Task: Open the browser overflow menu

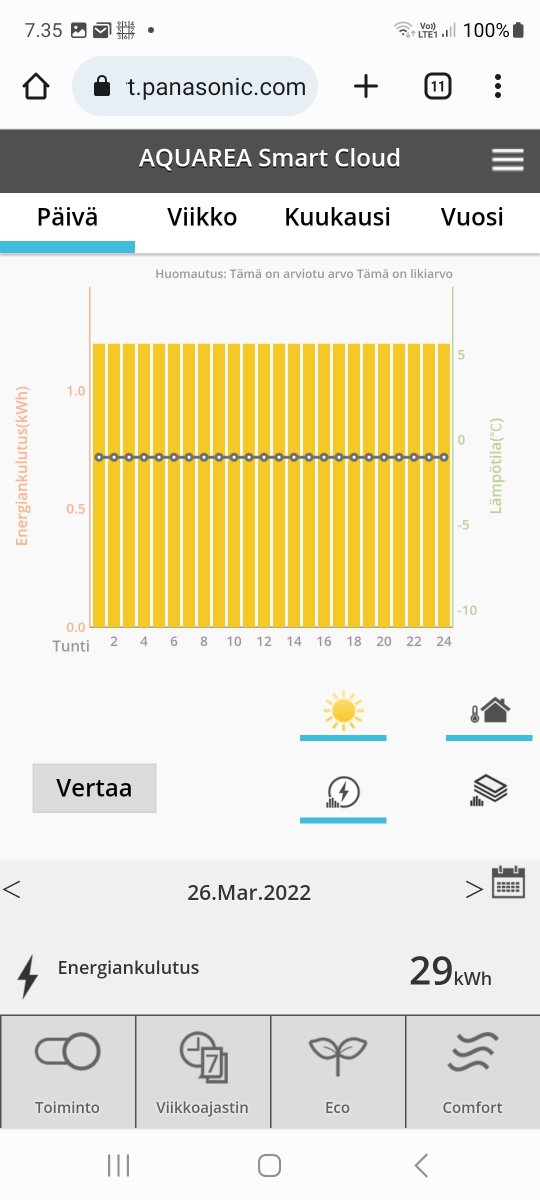Action: click(498, 87)
